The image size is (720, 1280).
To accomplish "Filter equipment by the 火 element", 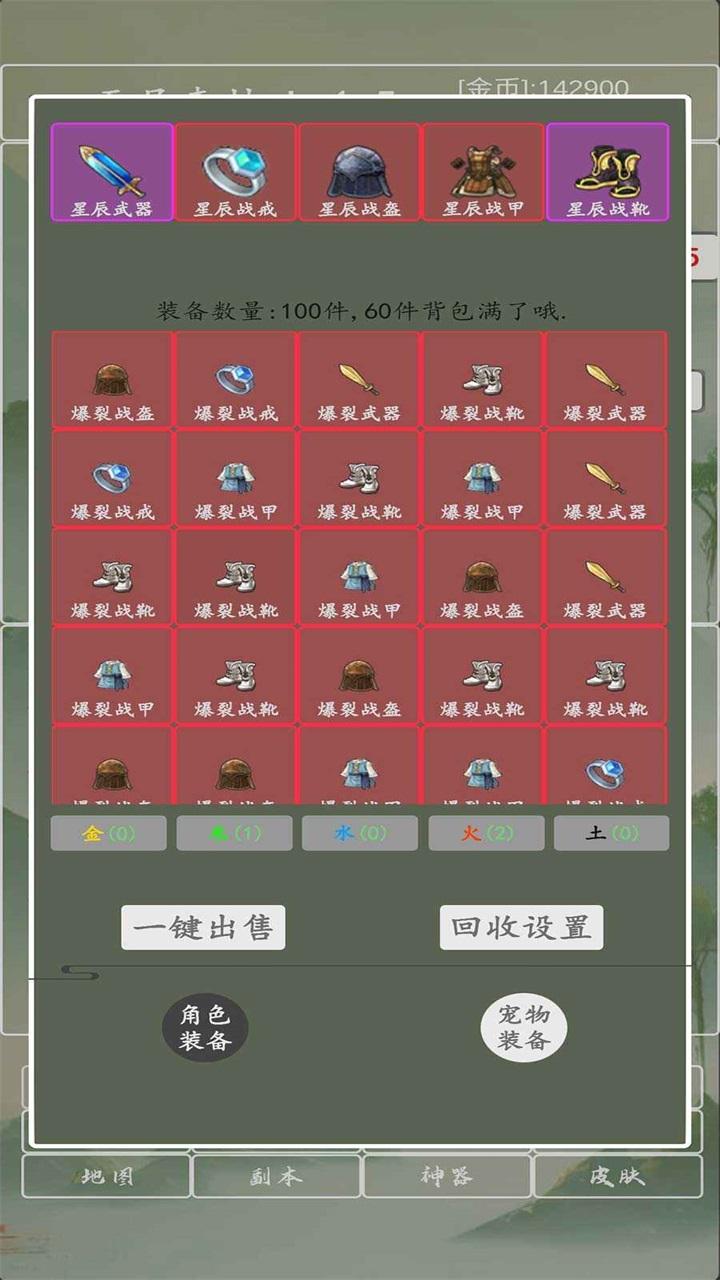I will [x=486, y=833].
